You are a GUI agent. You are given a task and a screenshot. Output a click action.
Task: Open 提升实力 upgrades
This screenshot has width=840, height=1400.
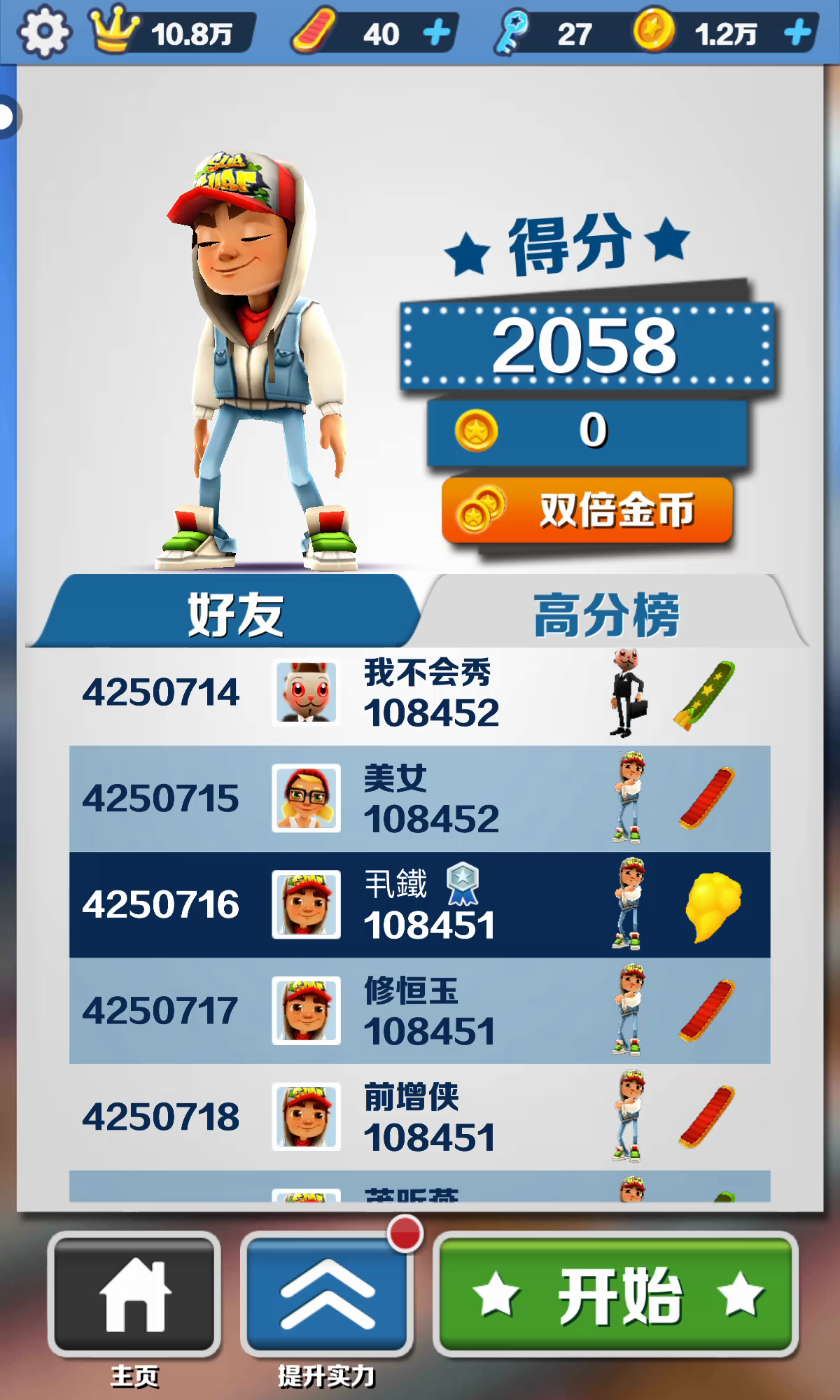coord(326,1294)
